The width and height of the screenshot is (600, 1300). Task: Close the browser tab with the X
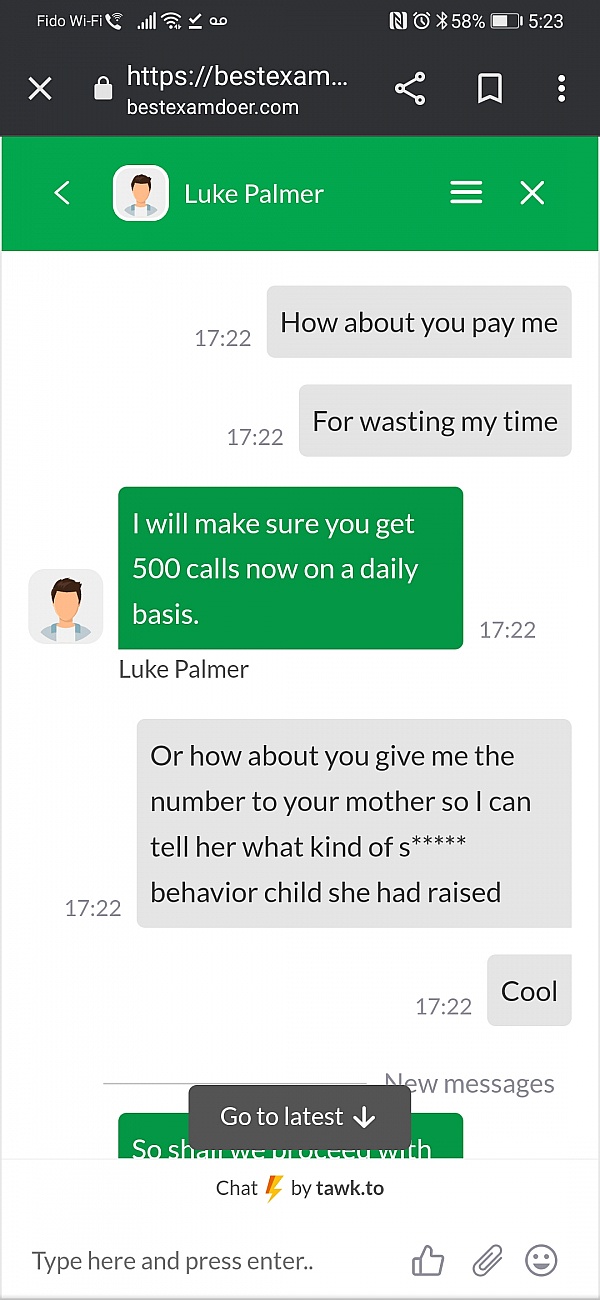click(40, 90)
